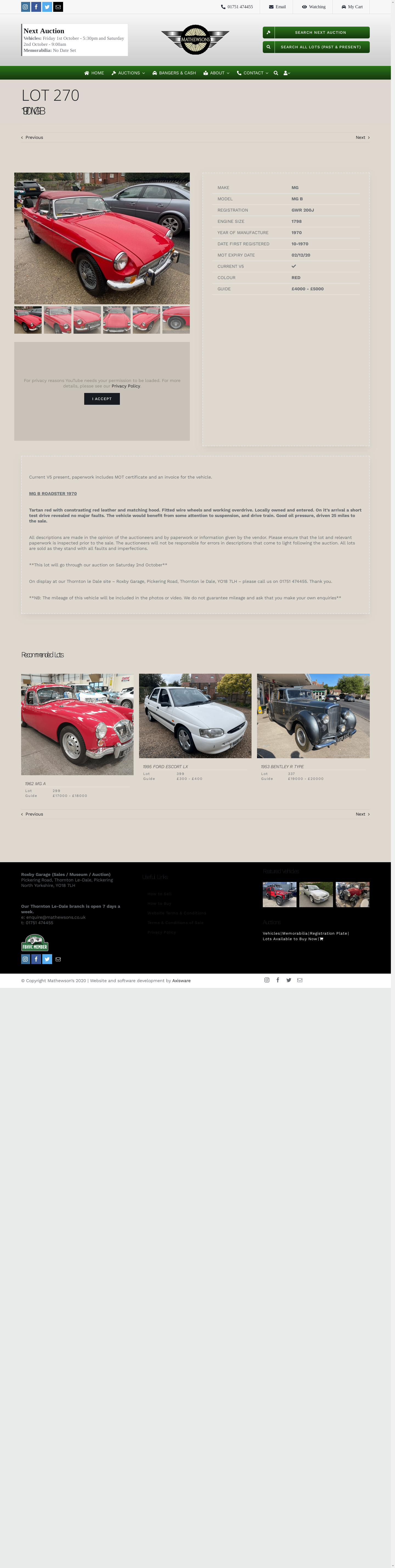Go to Home in navigation menu
Screen dimensions: 395x1568
click(94, 73)
